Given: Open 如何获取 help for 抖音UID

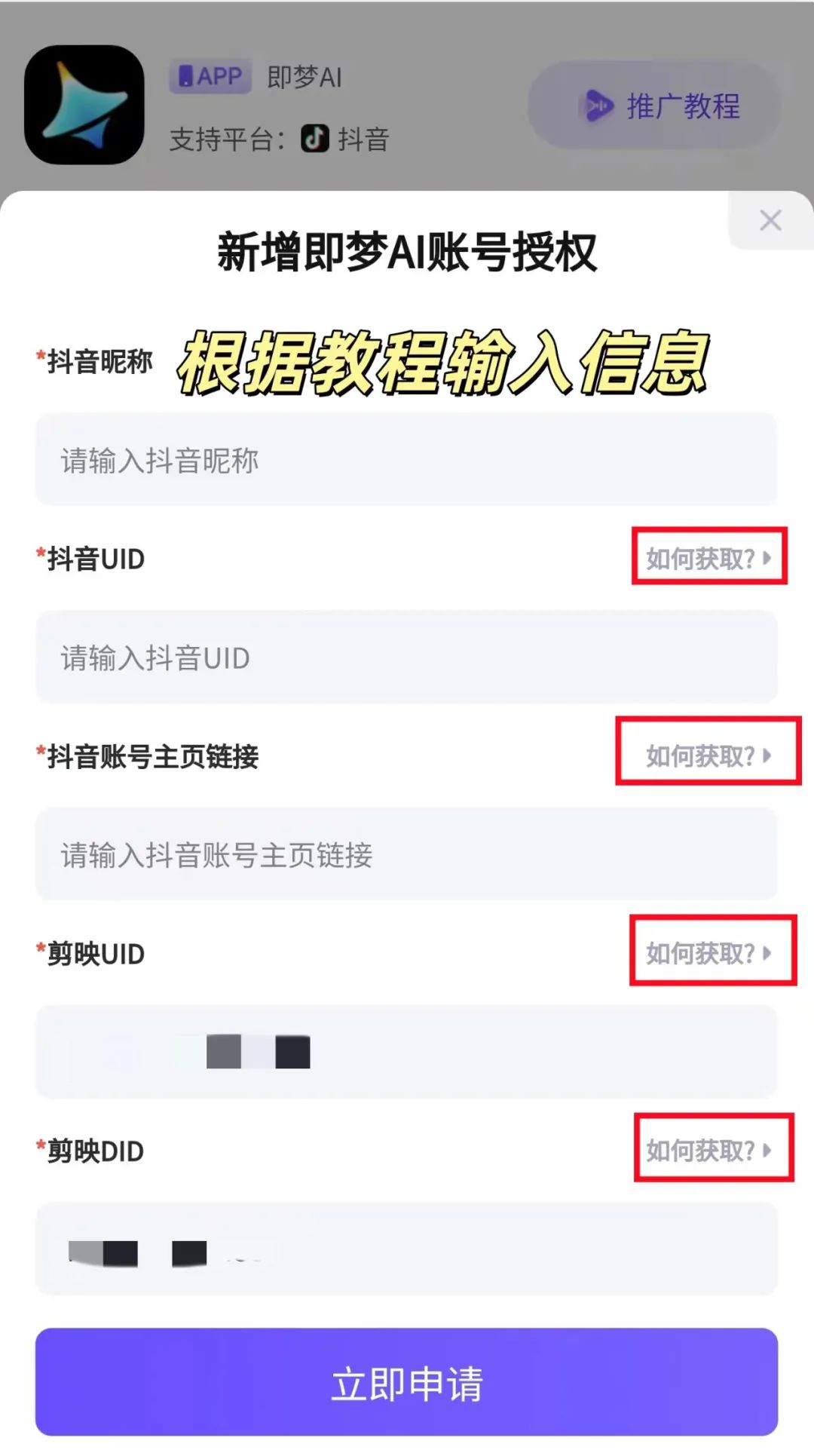Looking at the screenshot, I should point(708,559).
